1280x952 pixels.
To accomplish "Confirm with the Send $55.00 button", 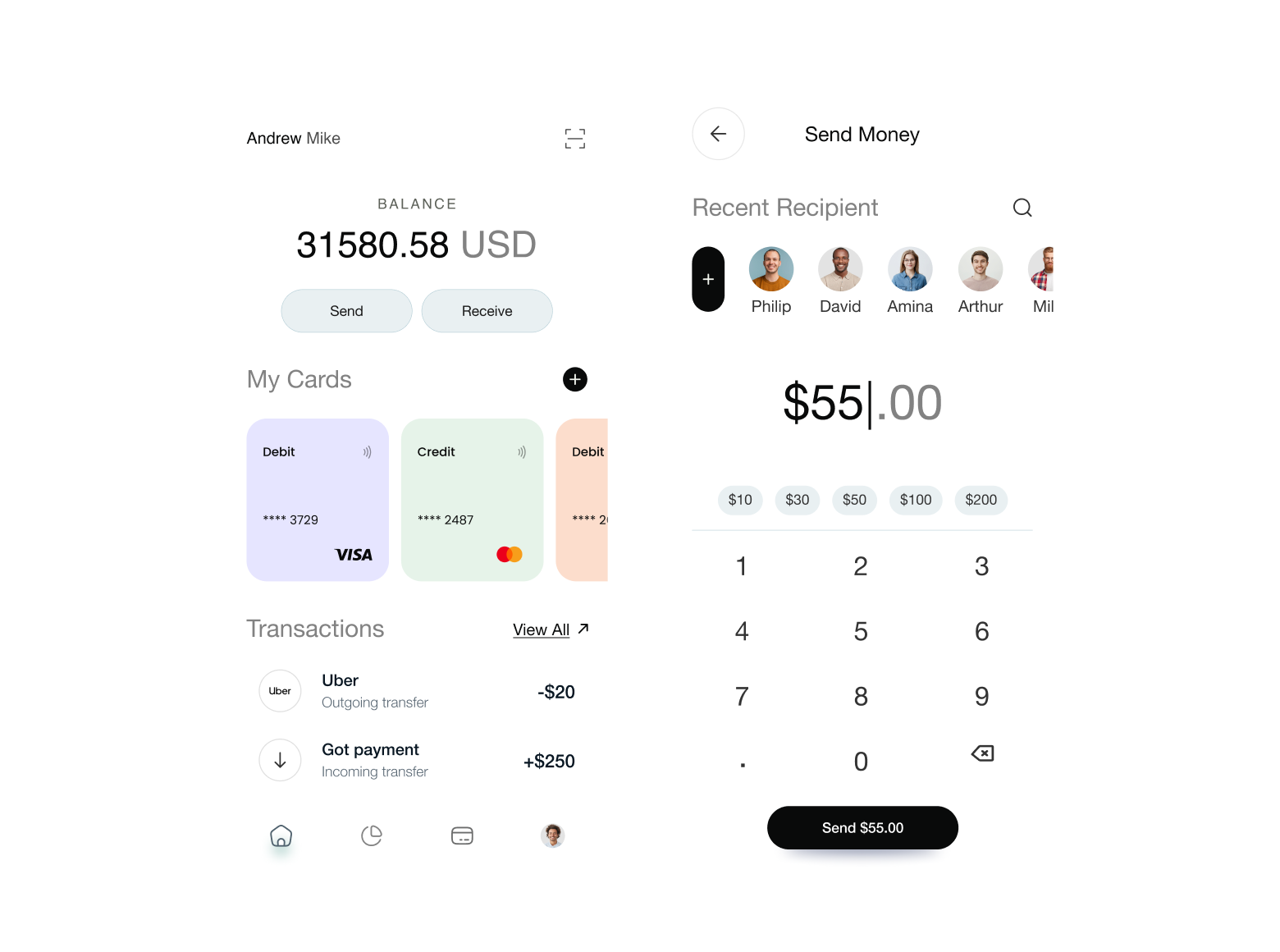I will coord(862,828).
